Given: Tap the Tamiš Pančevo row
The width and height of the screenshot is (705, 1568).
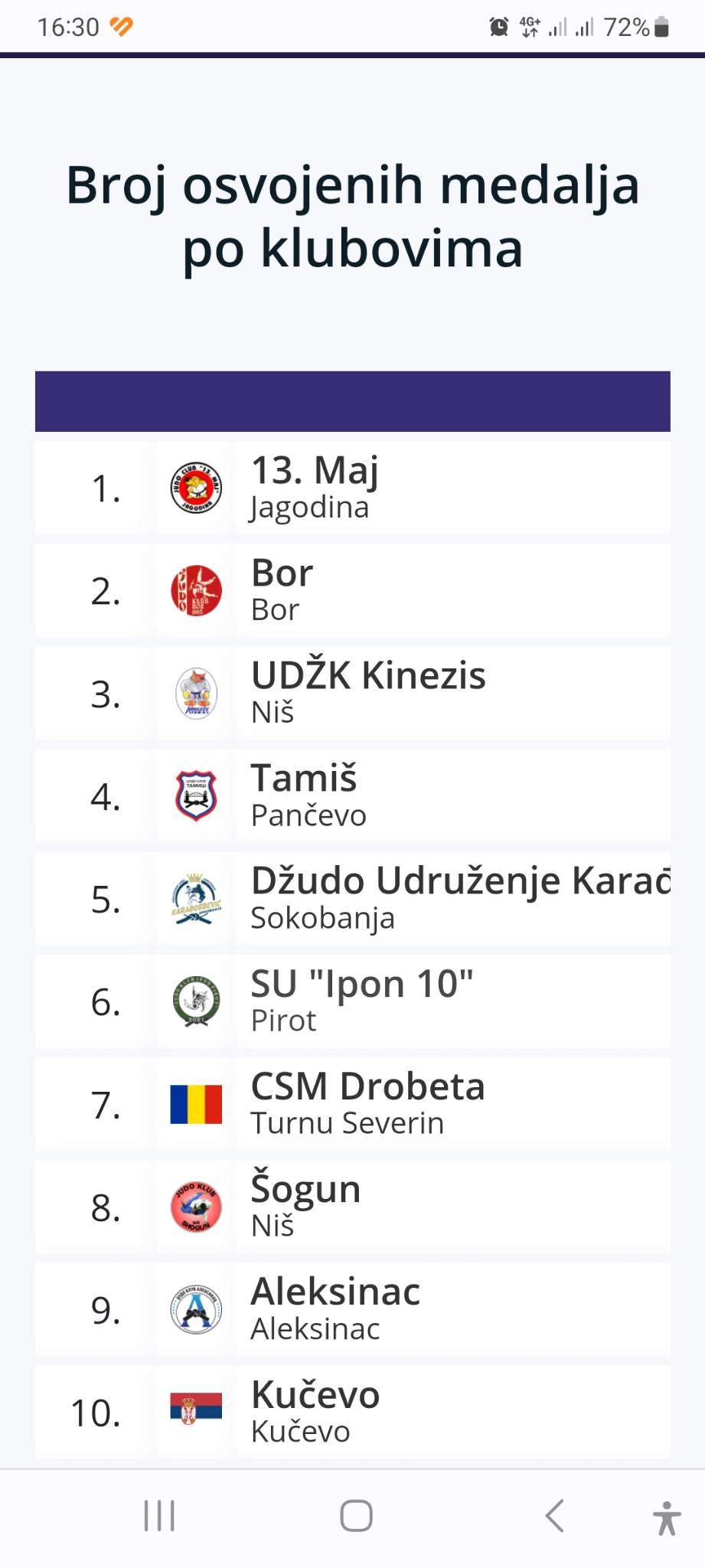Looking at the screenshot, I should tap(352, 795).
